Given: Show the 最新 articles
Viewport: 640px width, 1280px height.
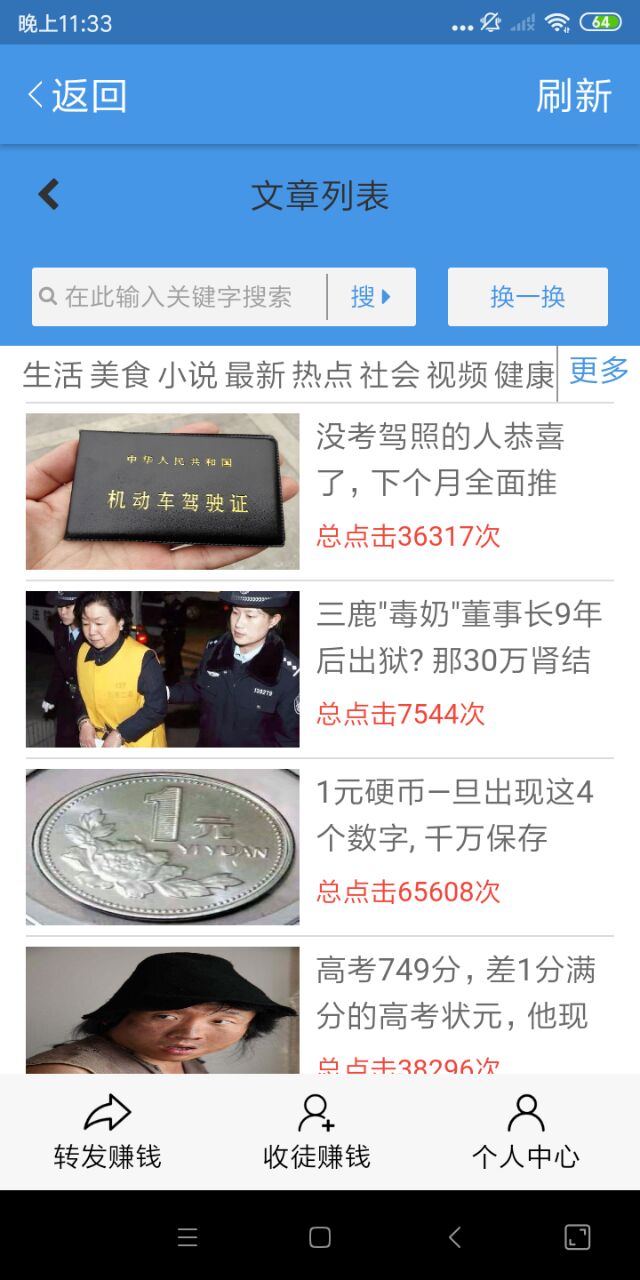Looking at the screenshot, I should [x=255, y=375].
